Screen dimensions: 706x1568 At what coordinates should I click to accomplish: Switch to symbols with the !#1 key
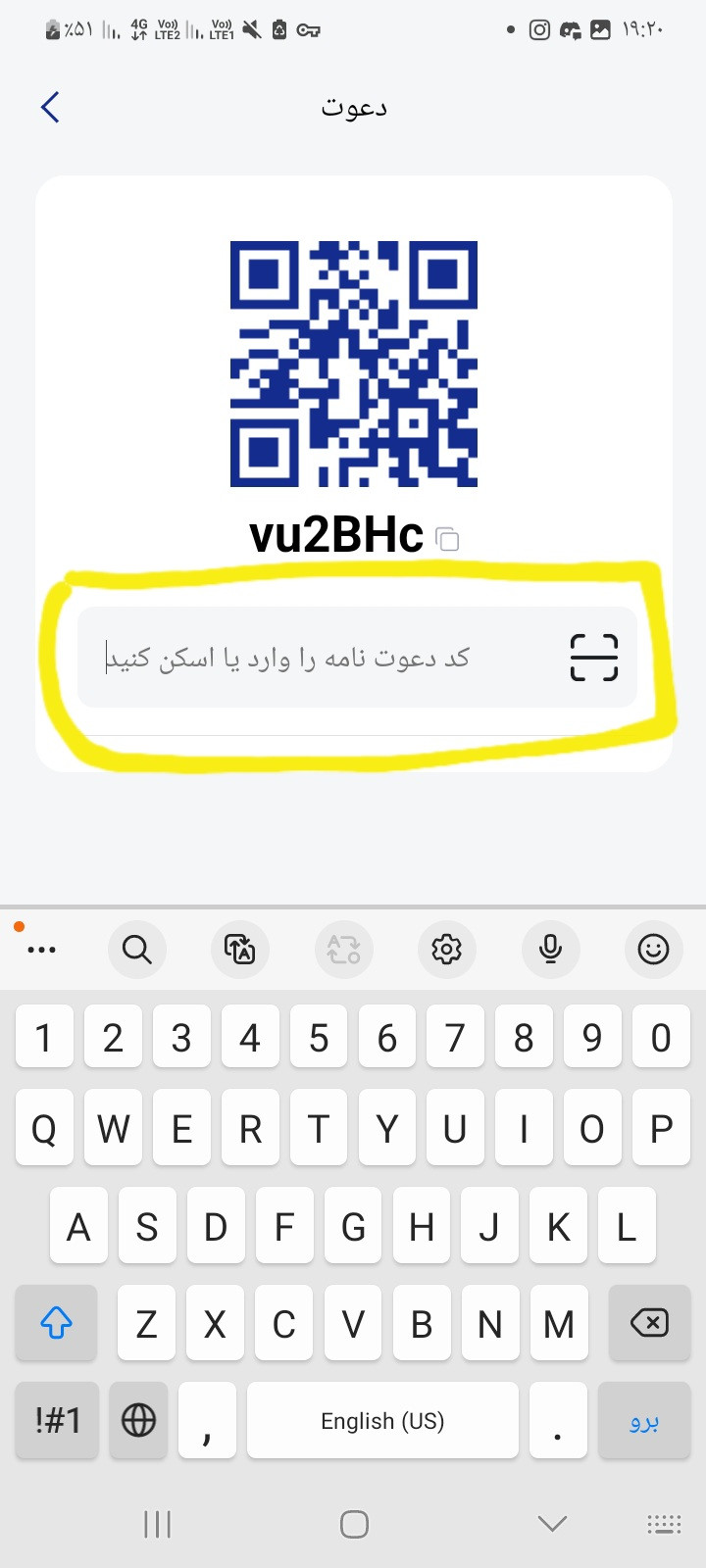(x=57, y=1420)
